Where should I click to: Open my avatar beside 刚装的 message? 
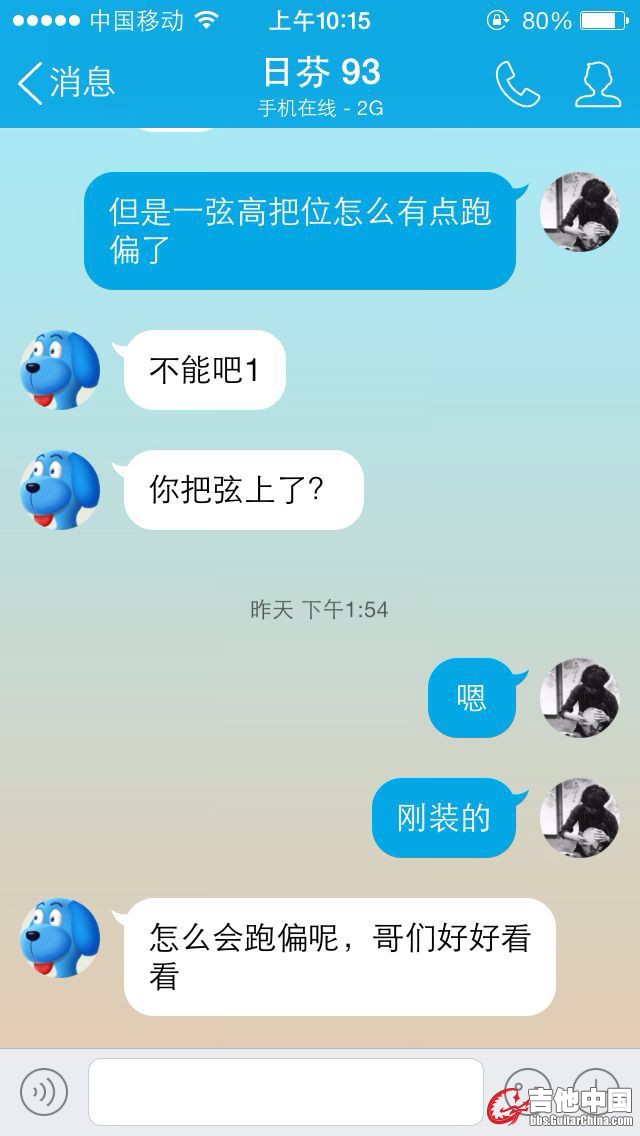click(579, 818)
